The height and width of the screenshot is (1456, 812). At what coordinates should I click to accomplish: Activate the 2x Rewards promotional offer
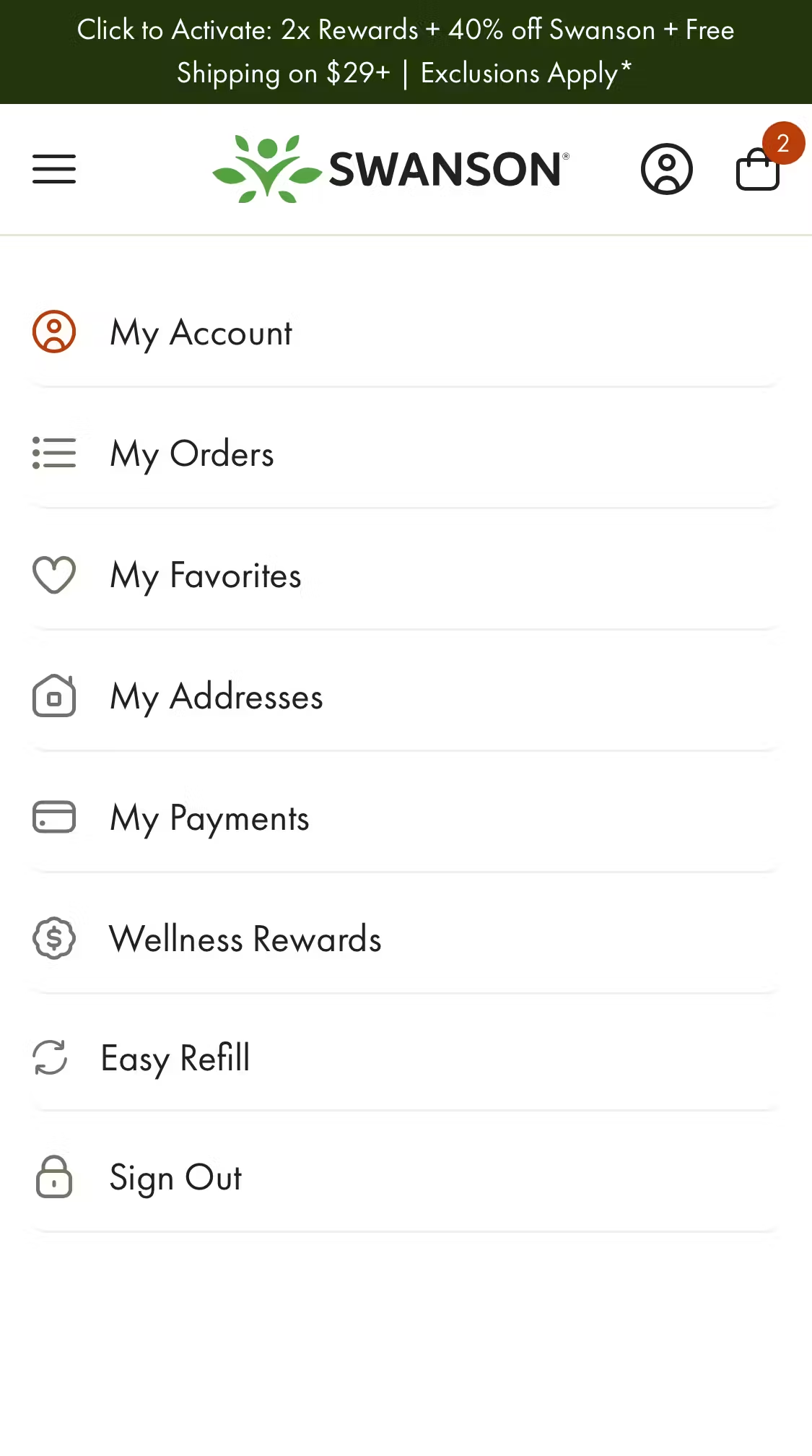[x=406, y=51]
